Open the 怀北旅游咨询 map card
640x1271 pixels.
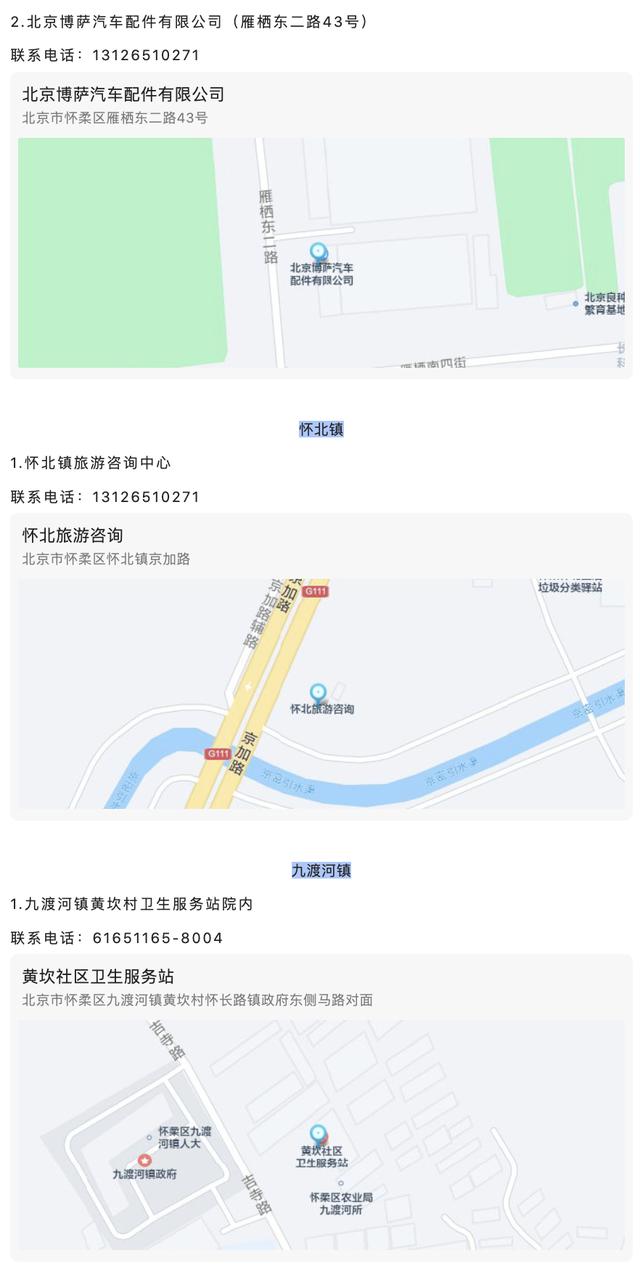click(321, 667)
